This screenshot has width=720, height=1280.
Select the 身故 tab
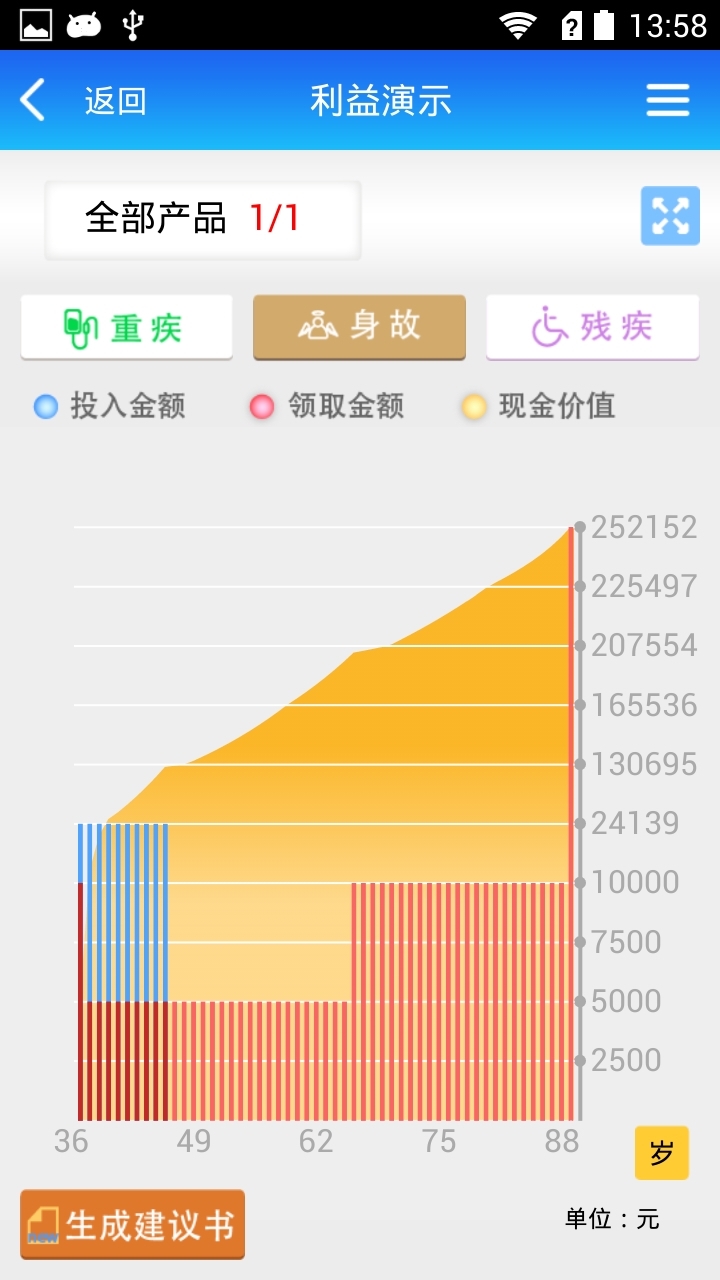359,327
